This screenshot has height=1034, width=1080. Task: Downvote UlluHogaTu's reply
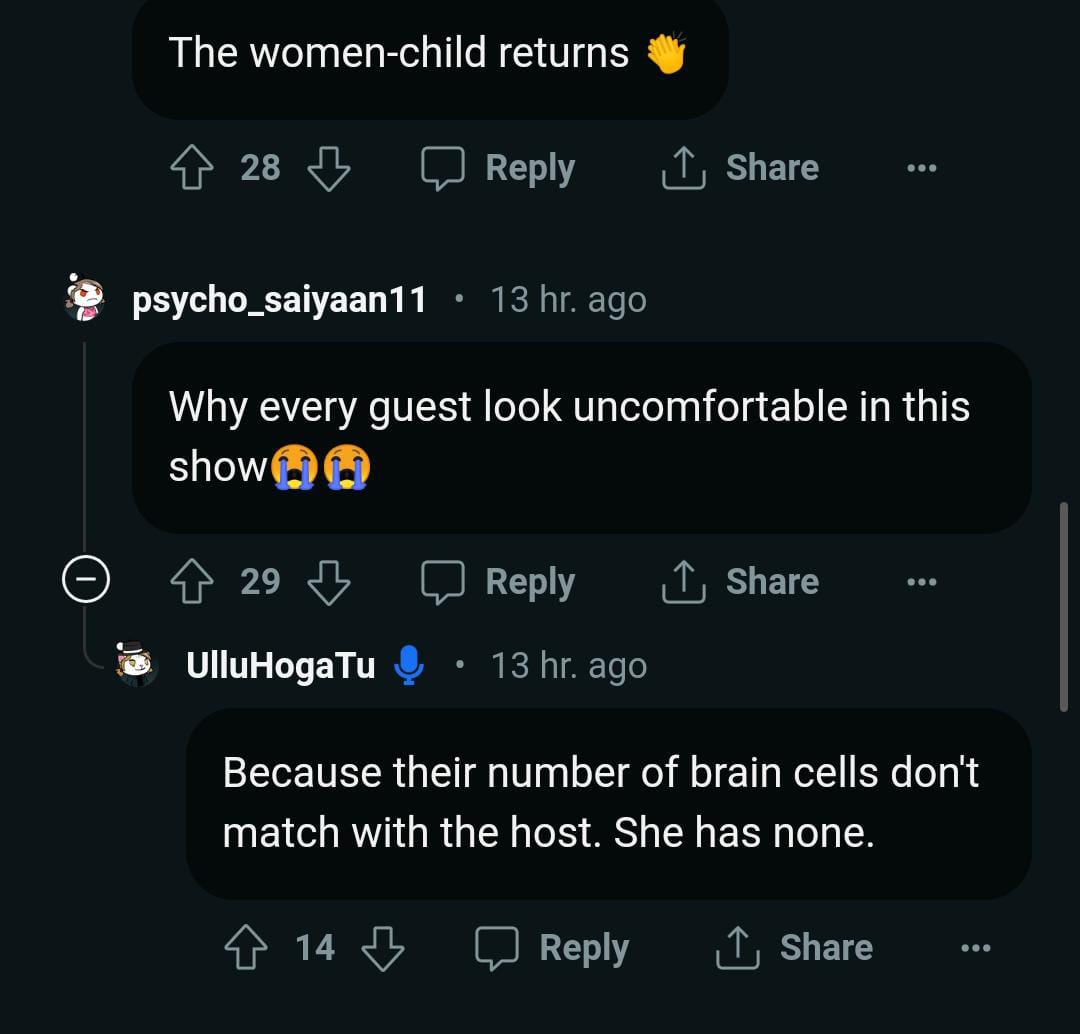pyautogui.click(x=382, y=947)
